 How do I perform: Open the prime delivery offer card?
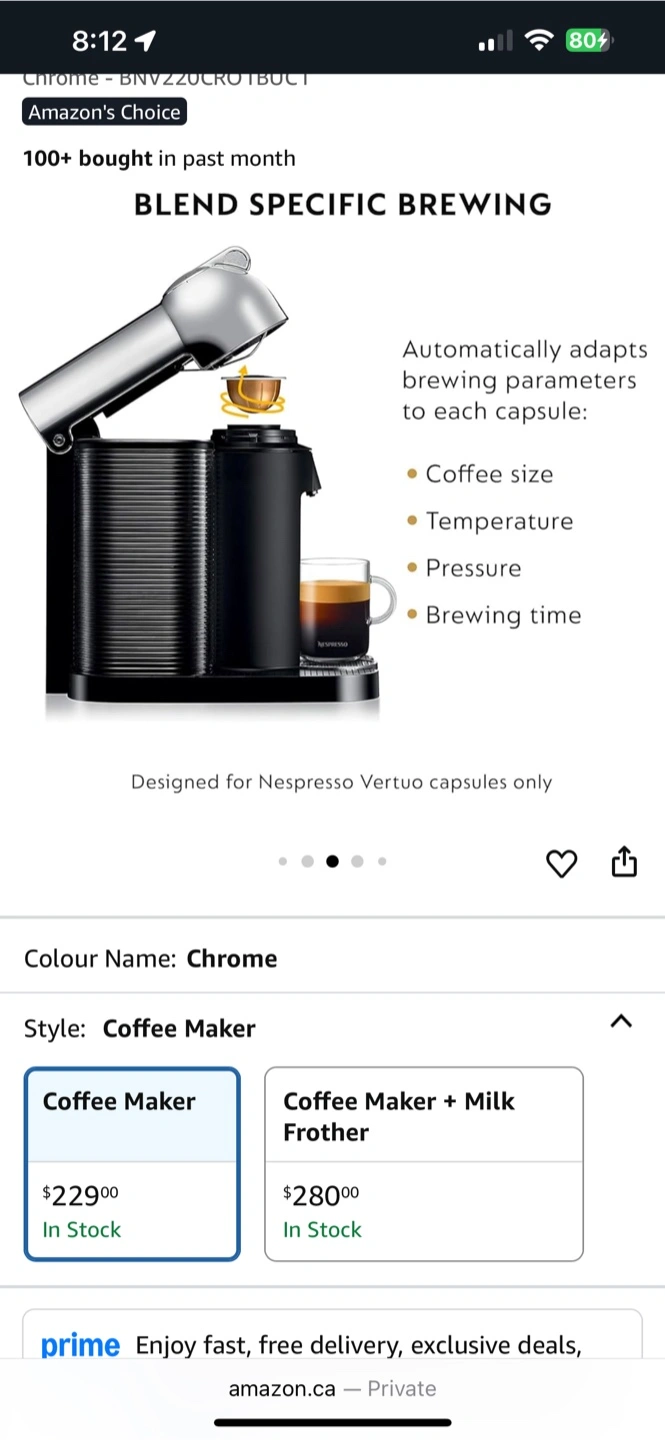coord(332,1334)
